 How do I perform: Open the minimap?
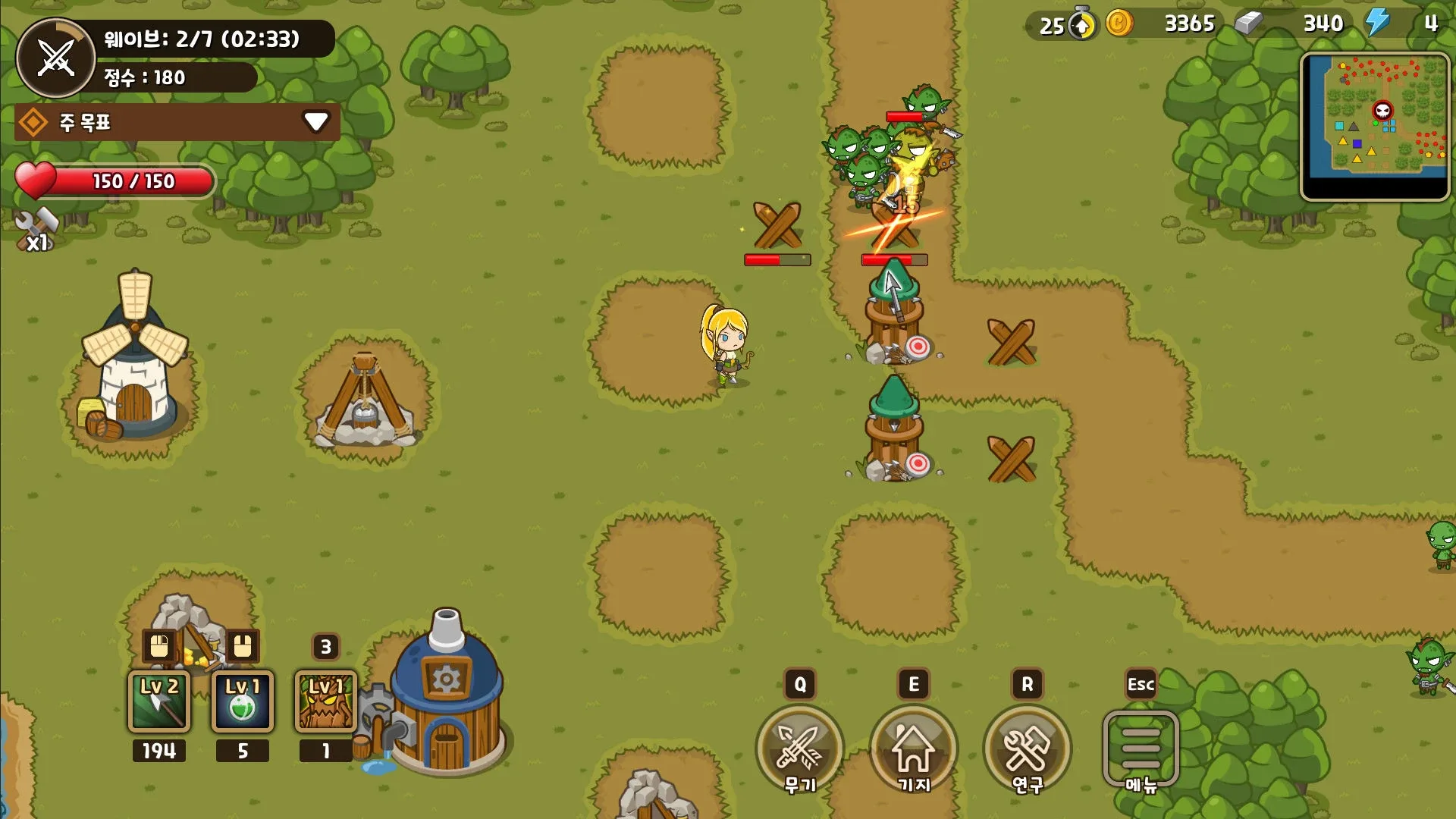(1374, 125)
